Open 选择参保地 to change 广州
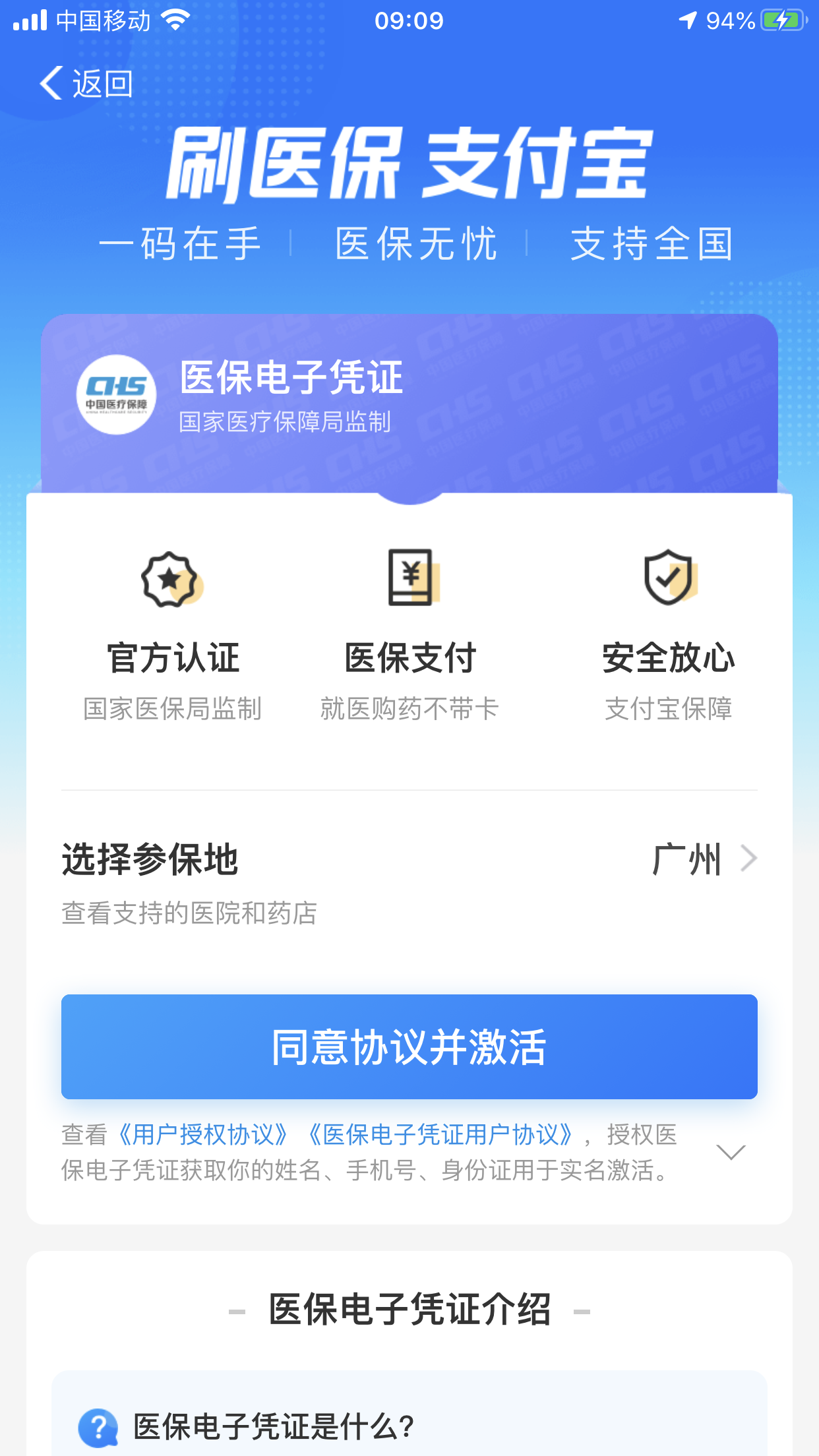 (703, 859)
